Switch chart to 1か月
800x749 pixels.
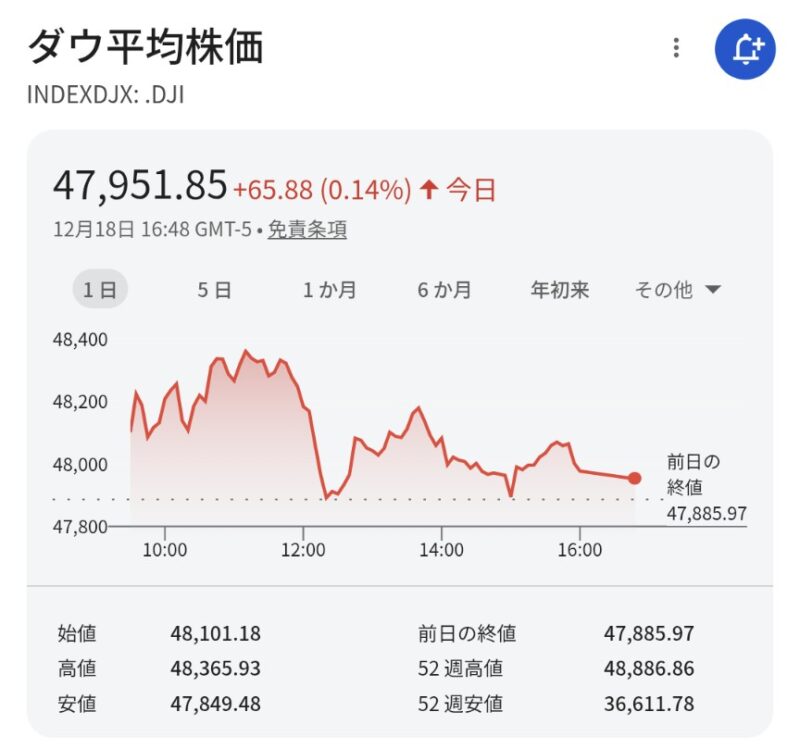[x=330, y=290]
